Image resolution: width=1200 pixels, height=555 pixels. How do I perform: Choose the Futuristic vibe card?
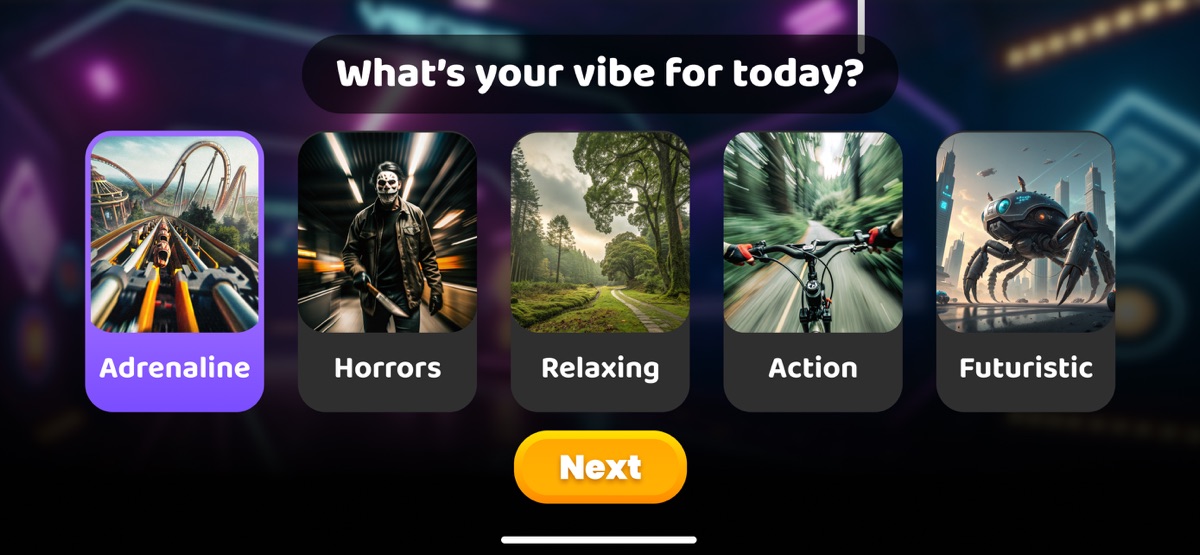1025,271
